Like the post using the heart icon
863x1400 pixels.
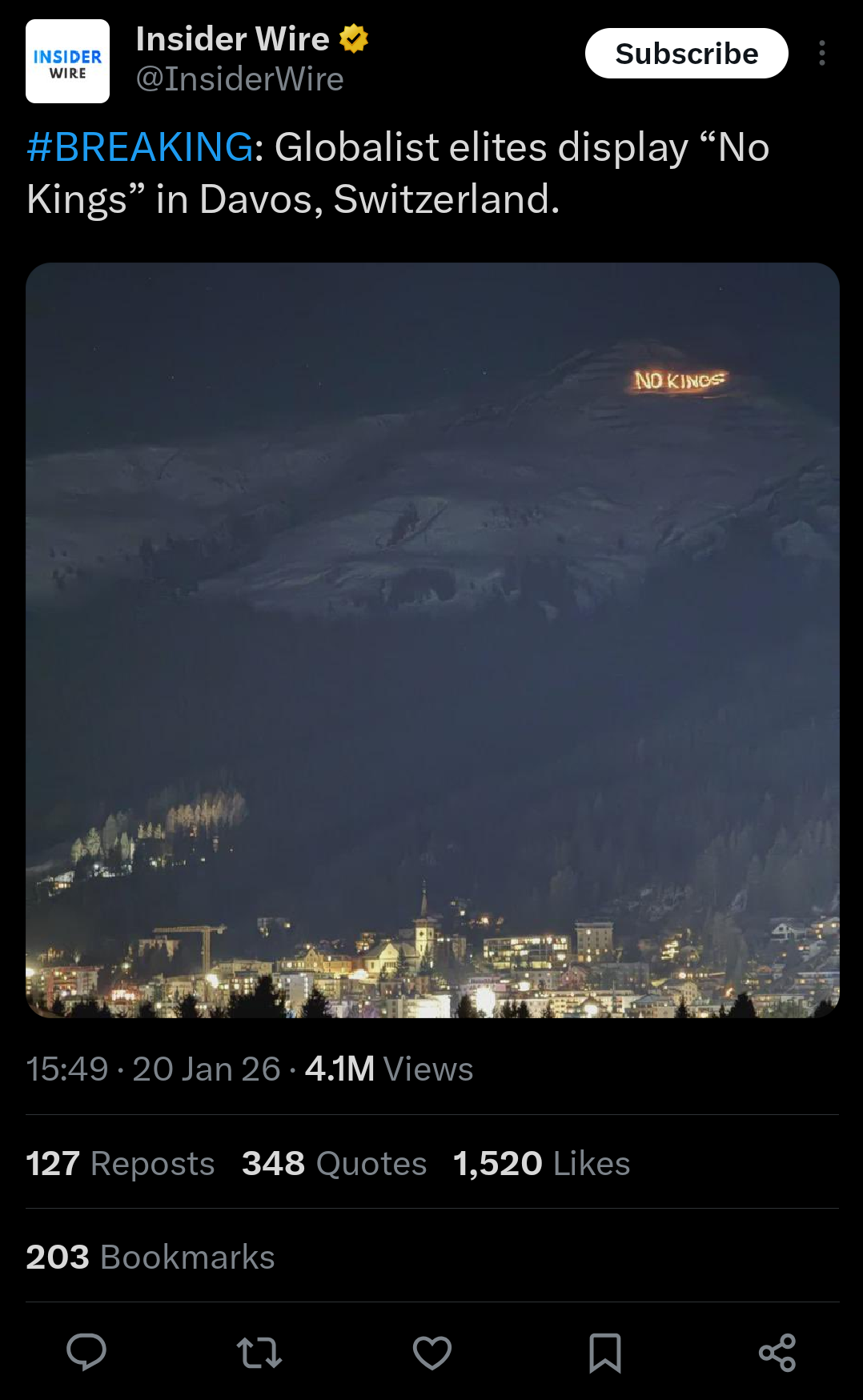431,1353
